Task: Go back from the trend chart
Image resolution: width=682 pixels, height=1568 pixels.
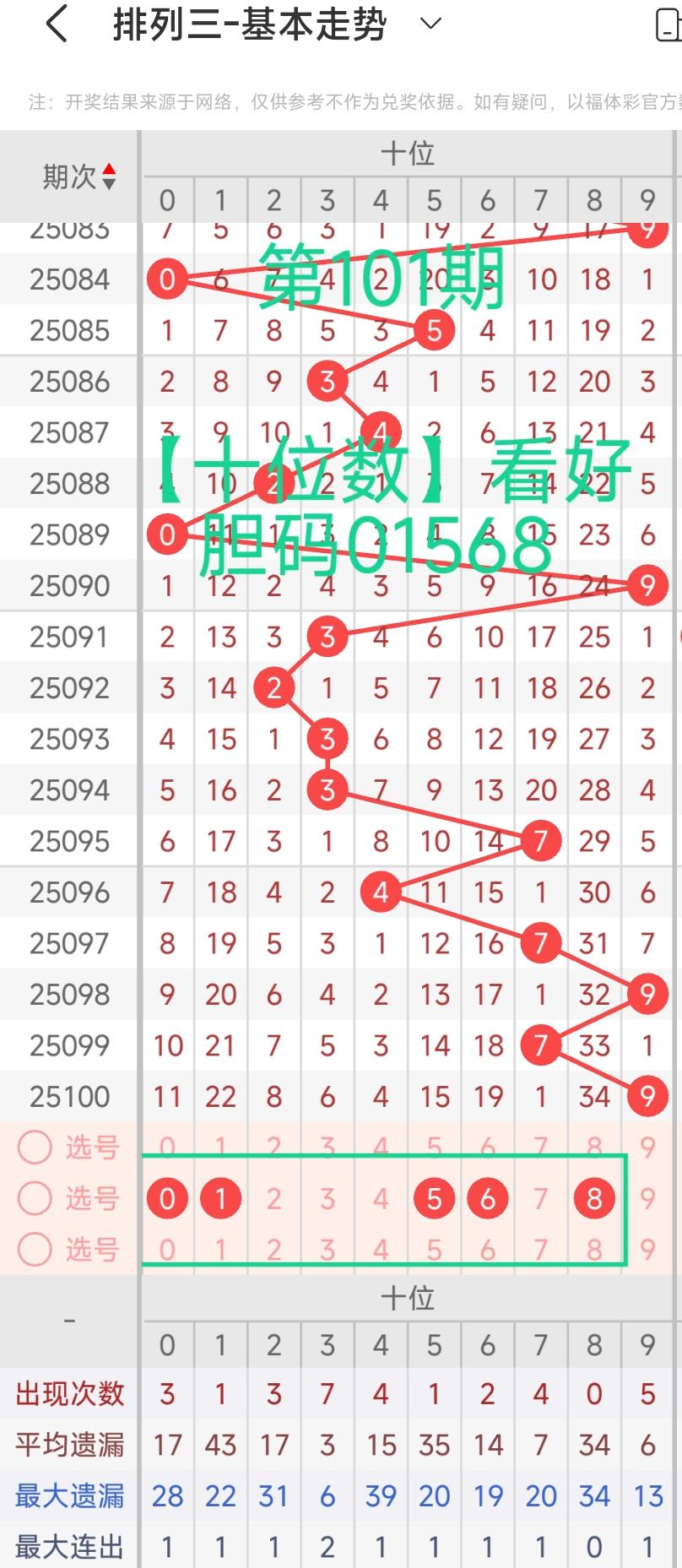Action: [x=56, y=24]
